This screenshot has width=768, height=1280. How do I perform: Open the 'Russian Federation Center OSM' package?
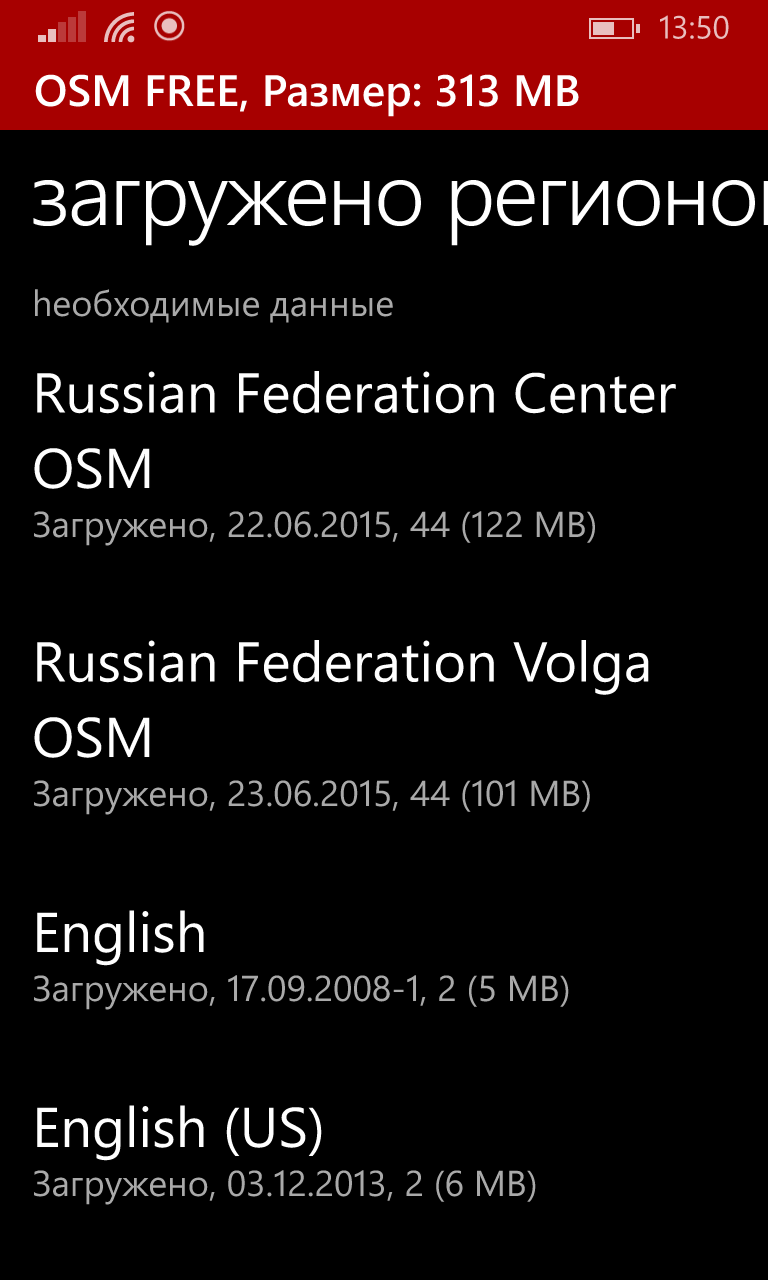pos(354,393)
